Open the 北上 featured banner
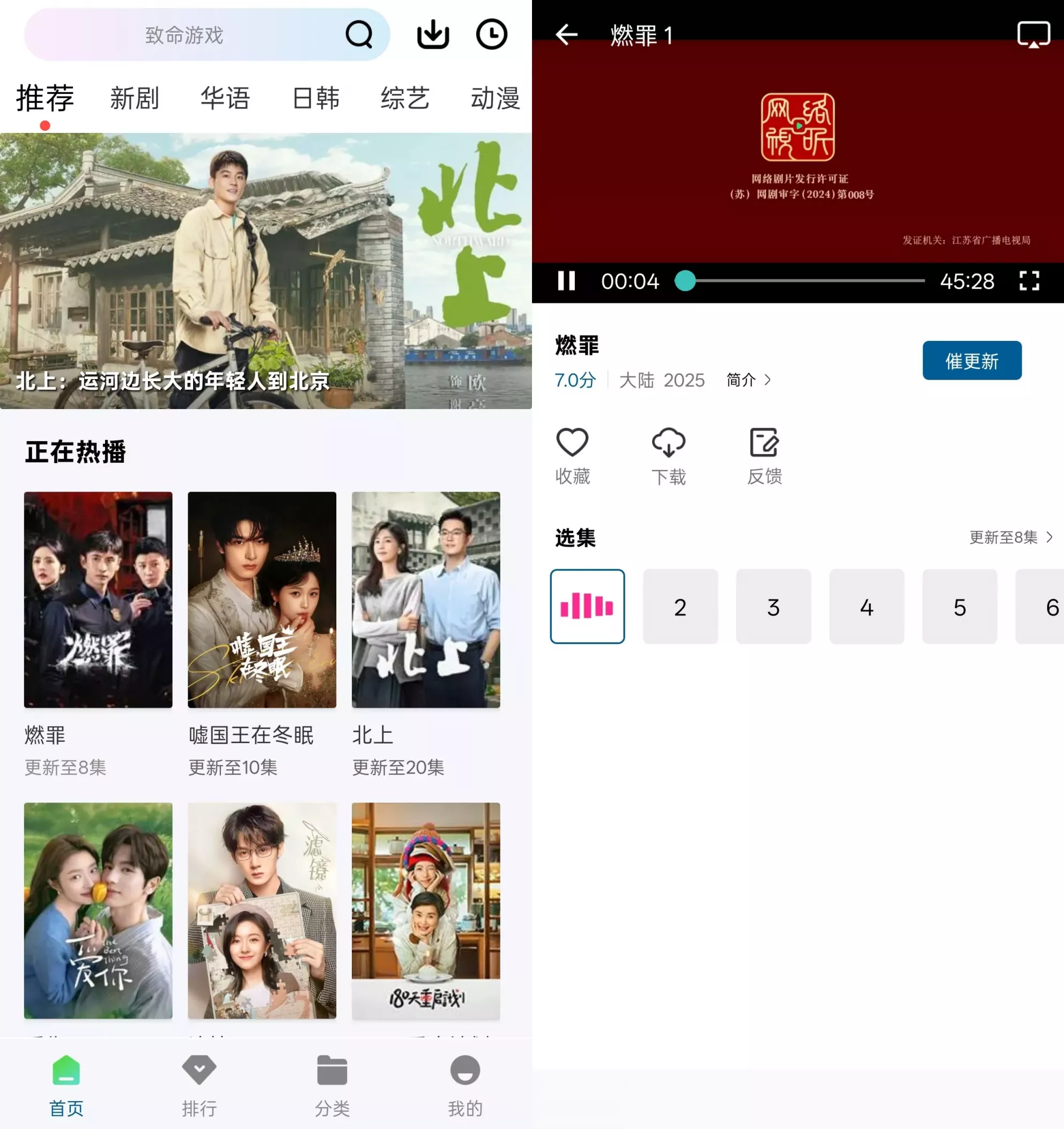Viewport: 1064px width, 1129px height. click(x=266, y=270)
